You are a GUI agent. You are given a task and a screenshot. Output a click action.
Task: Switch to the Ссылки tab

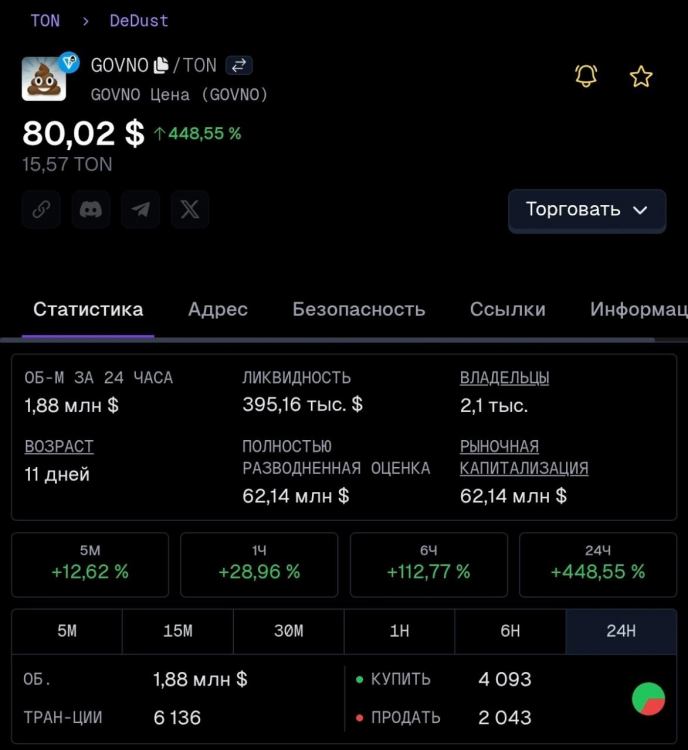(508, 309)
